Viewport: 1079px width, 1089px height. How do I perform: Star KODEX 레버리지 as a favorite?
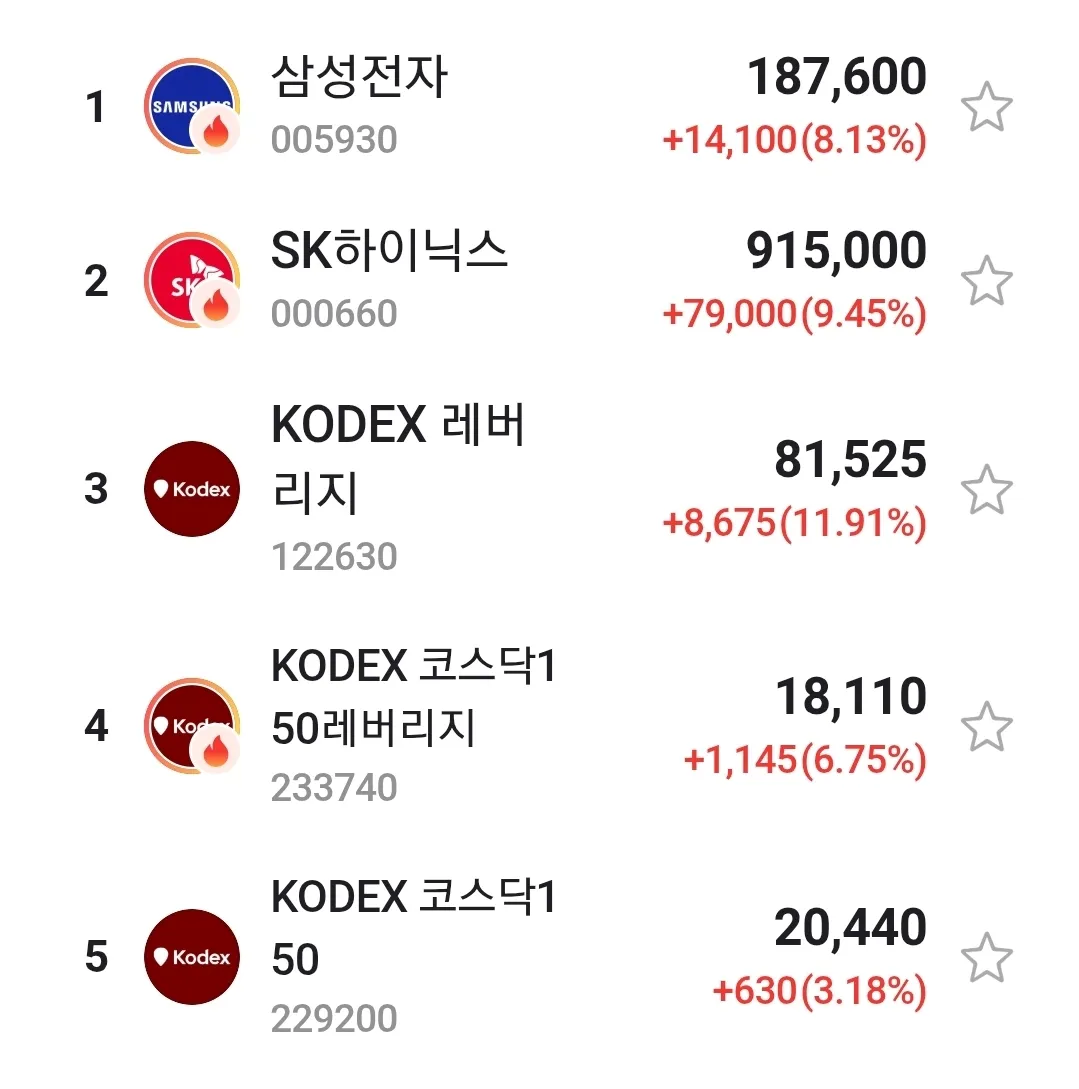987,490
